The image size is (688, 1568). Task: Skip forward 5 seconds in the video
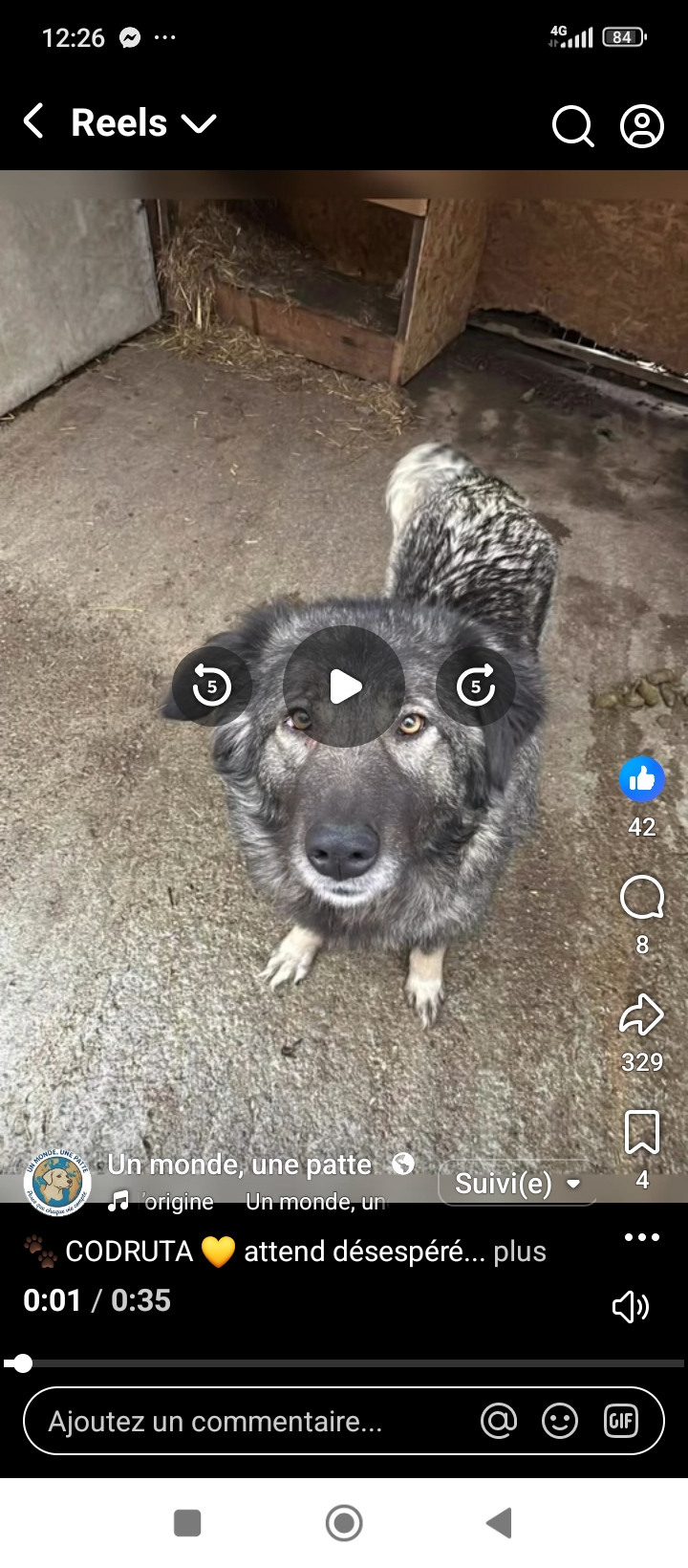coord(476,686)
